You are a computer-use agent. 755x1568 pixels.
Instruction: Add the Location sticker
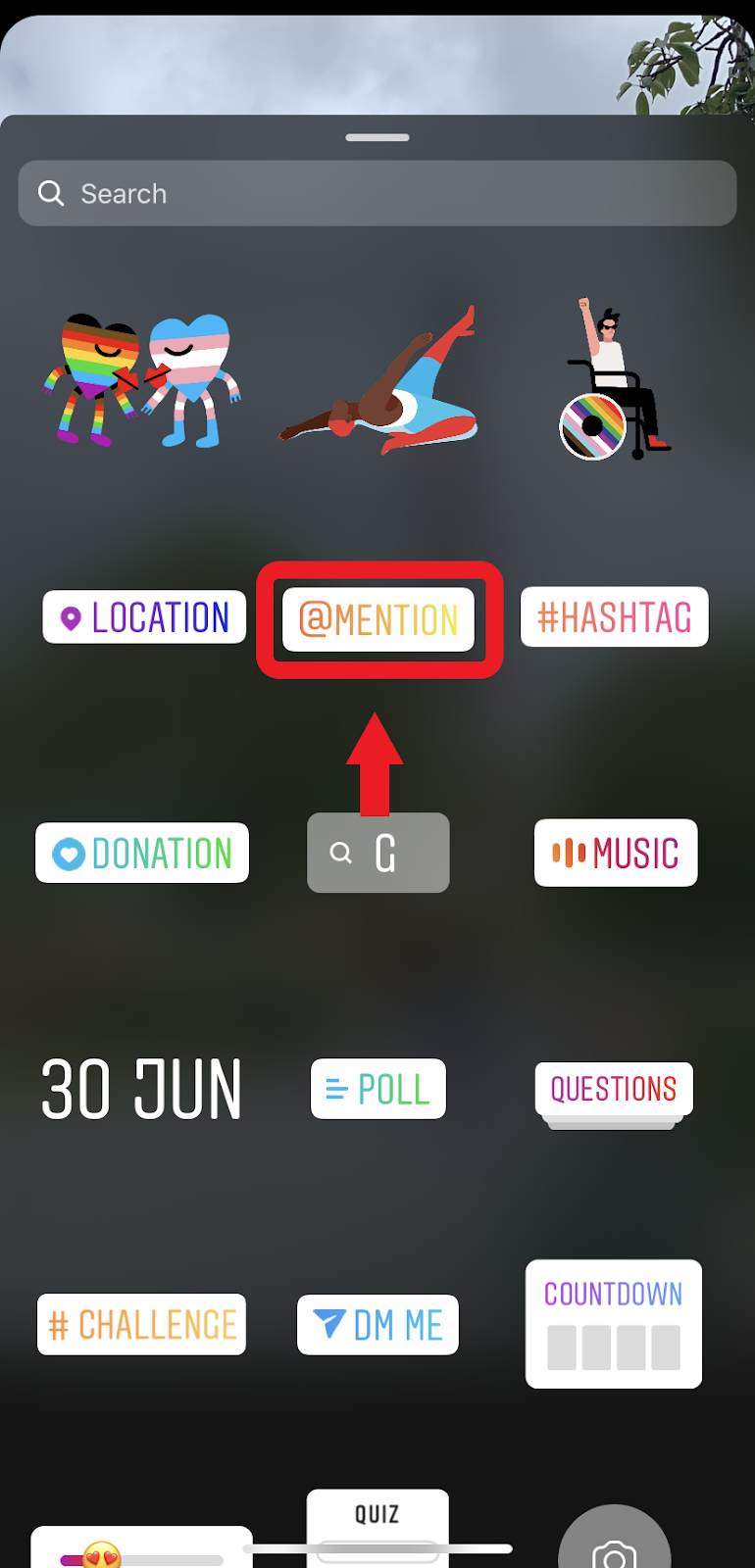coord(144,617)
